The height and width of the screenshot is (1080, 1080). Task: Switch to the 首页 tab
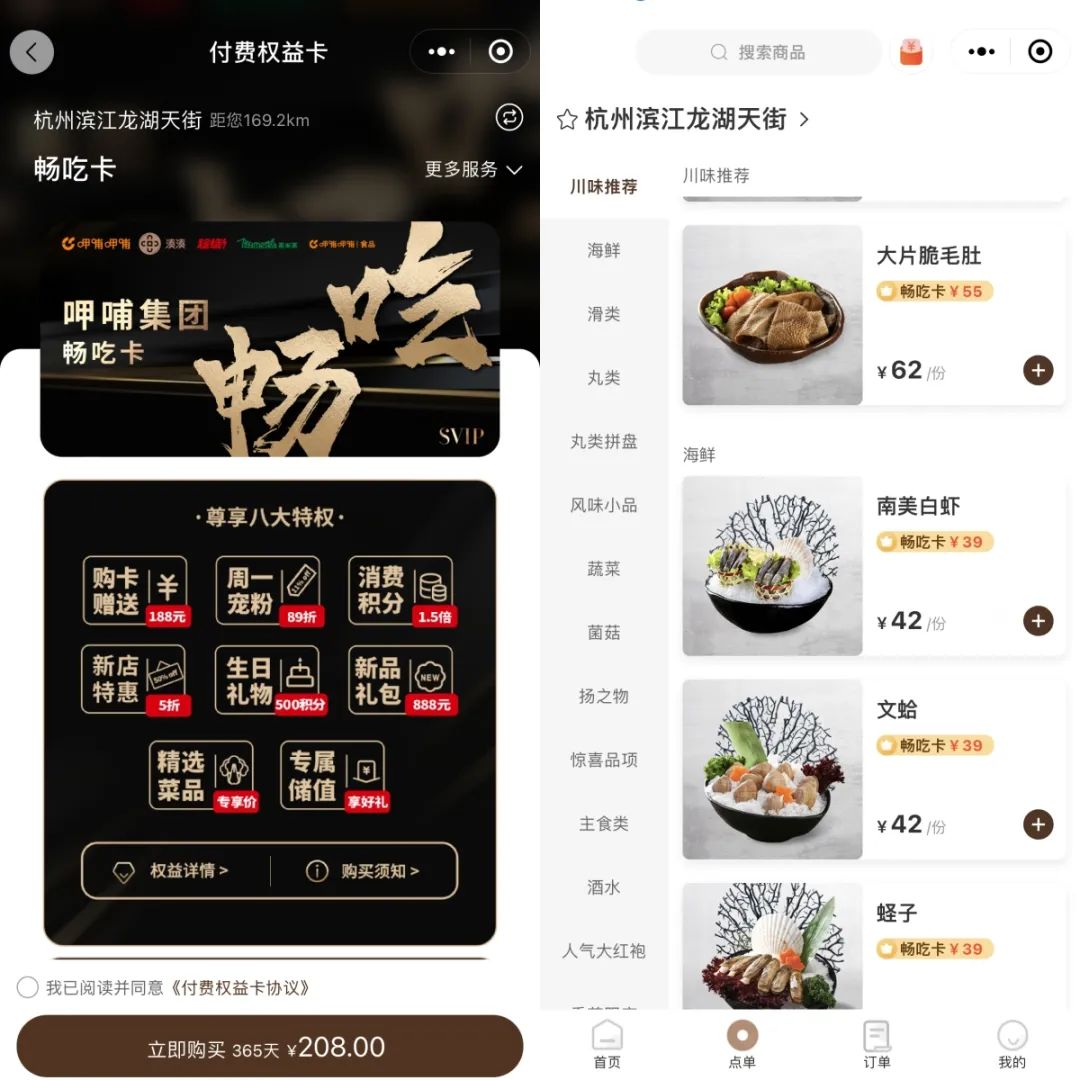pyautogui.click(x=607, y=1045)
